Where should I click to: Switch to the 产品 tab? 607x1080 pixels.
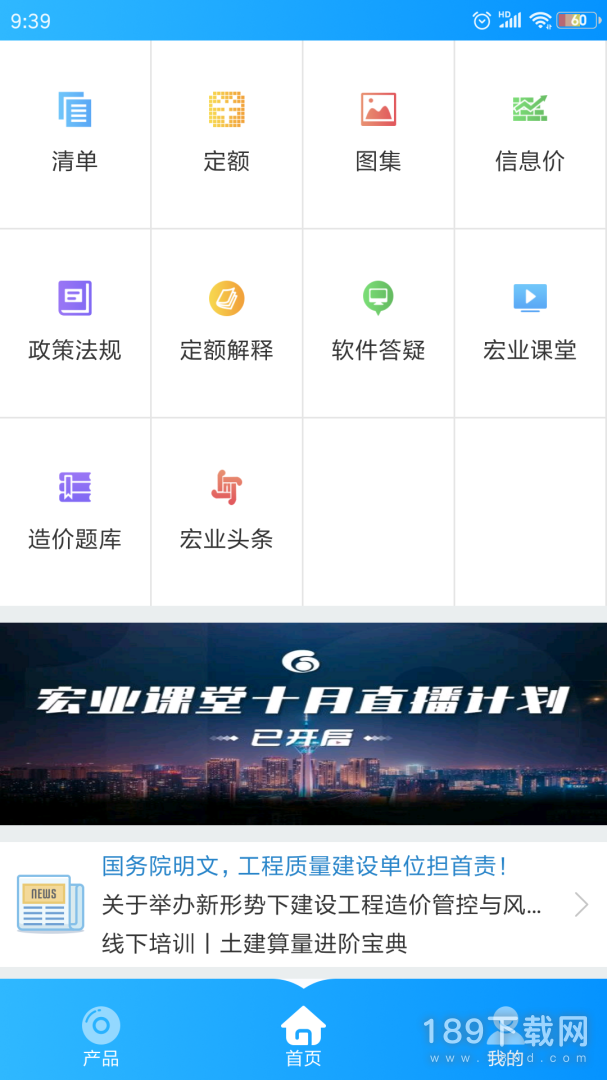pos(101,1036)
